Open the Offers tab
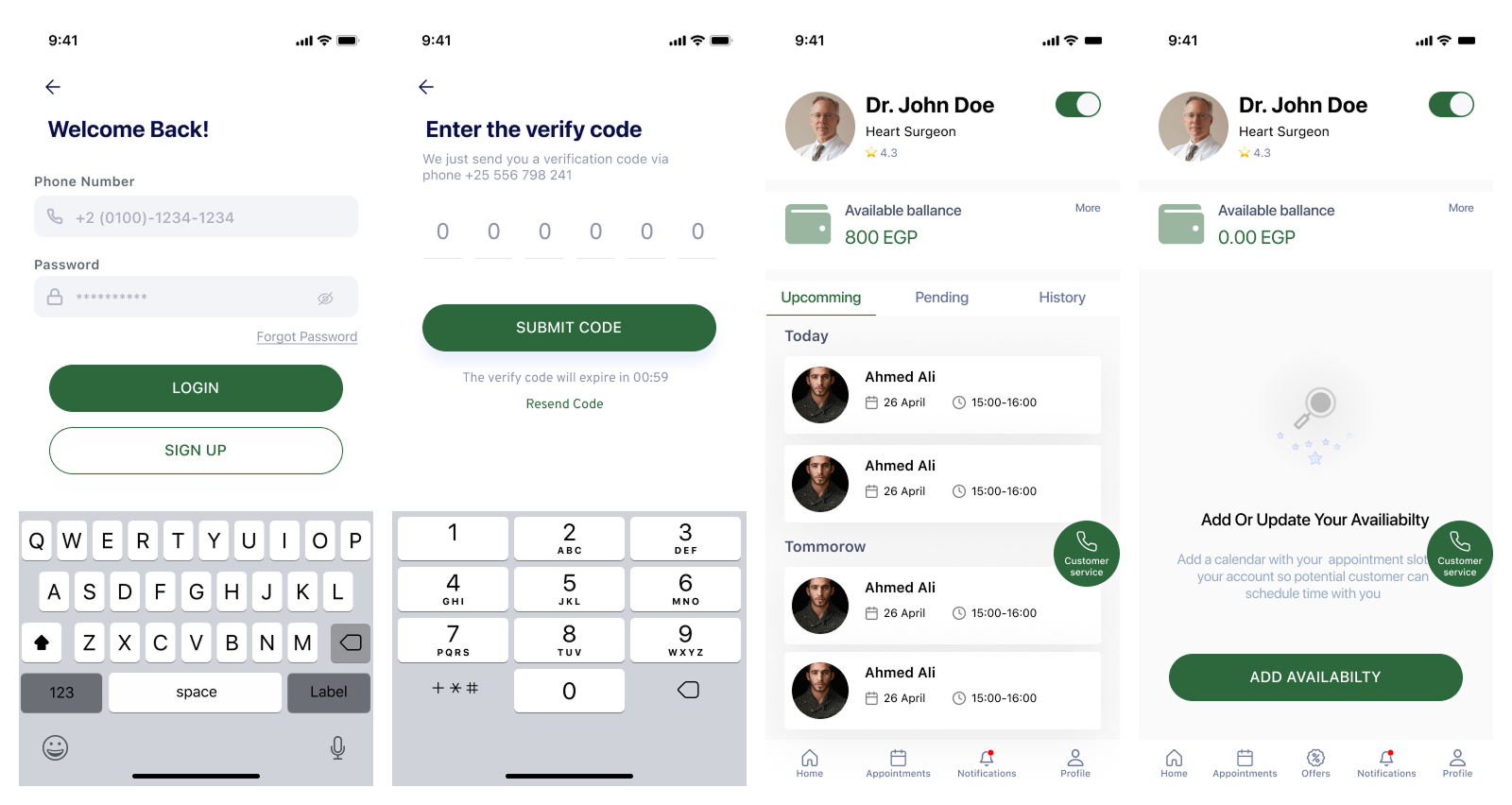The width and height of the screenshot is (1512, 805). click(x=1315, y=763)
